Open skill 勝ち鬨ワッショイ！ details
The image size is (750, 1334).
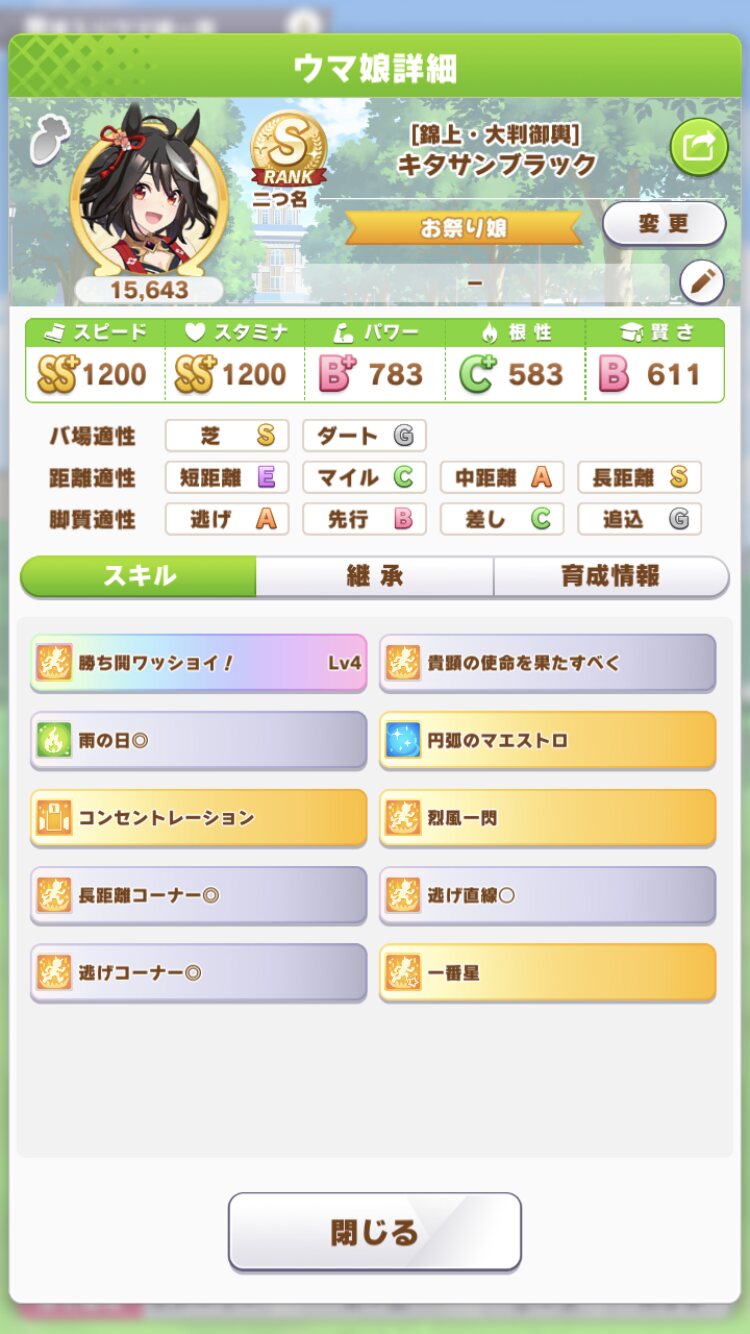point(198,662)
